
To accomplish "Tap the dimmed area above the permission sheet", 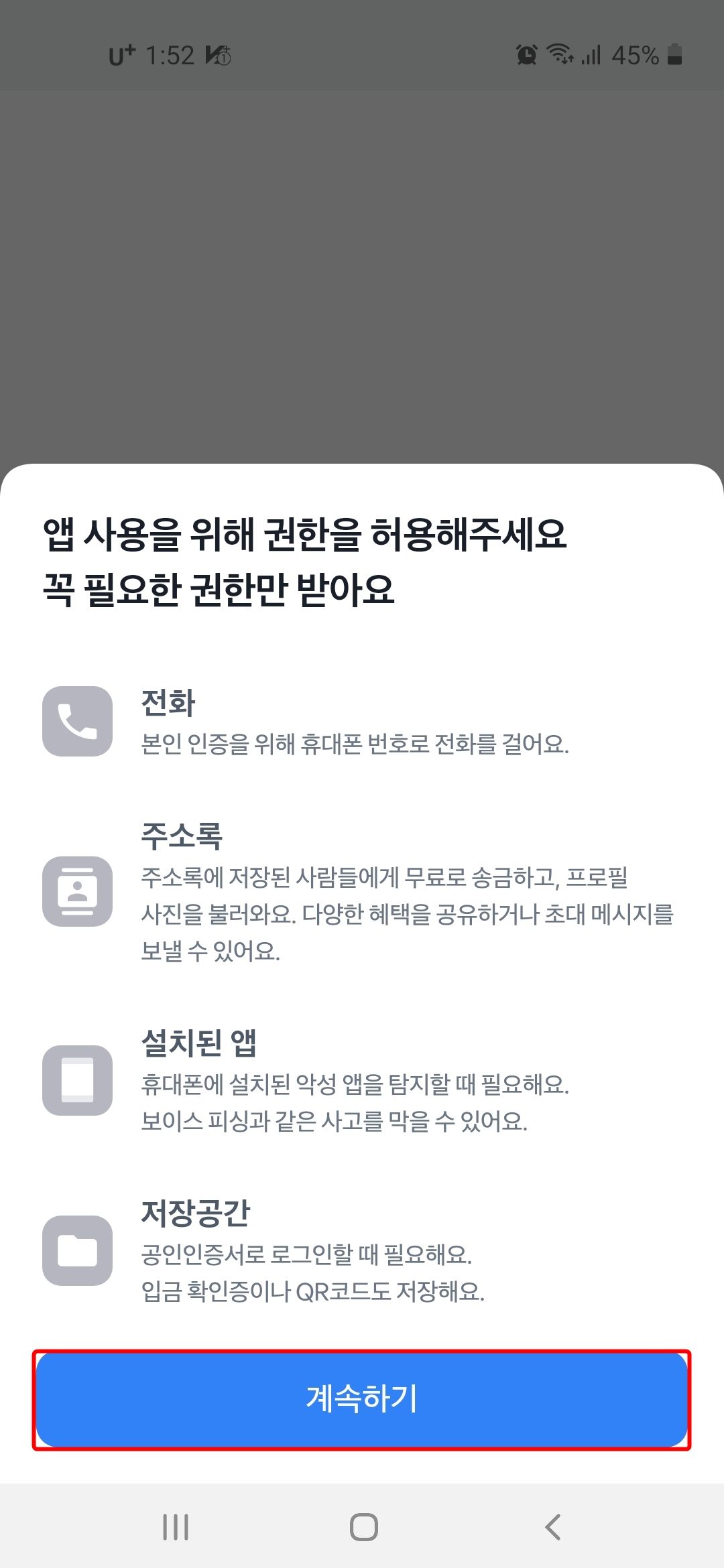I will click(362, 268).
